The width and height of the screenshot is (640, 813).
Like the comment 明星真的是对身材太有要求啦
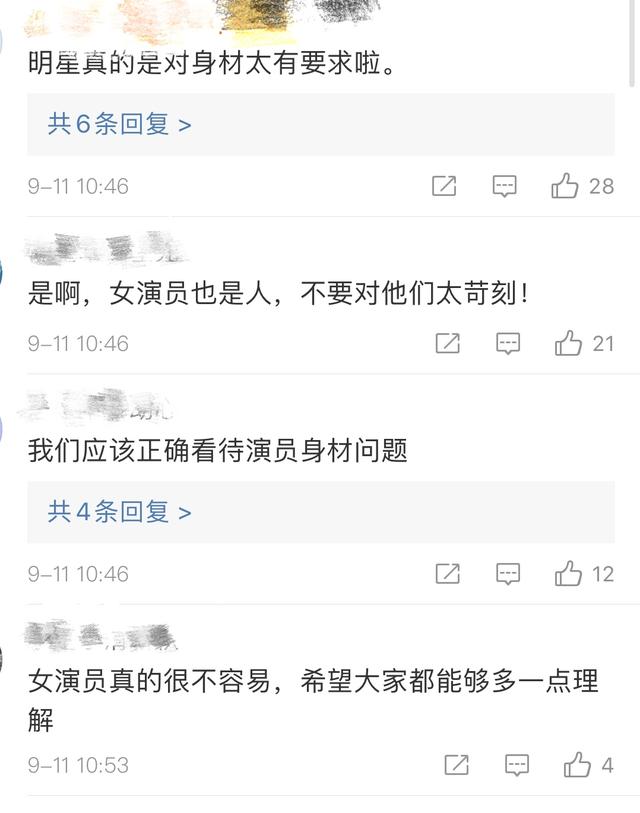click(565, 186)
